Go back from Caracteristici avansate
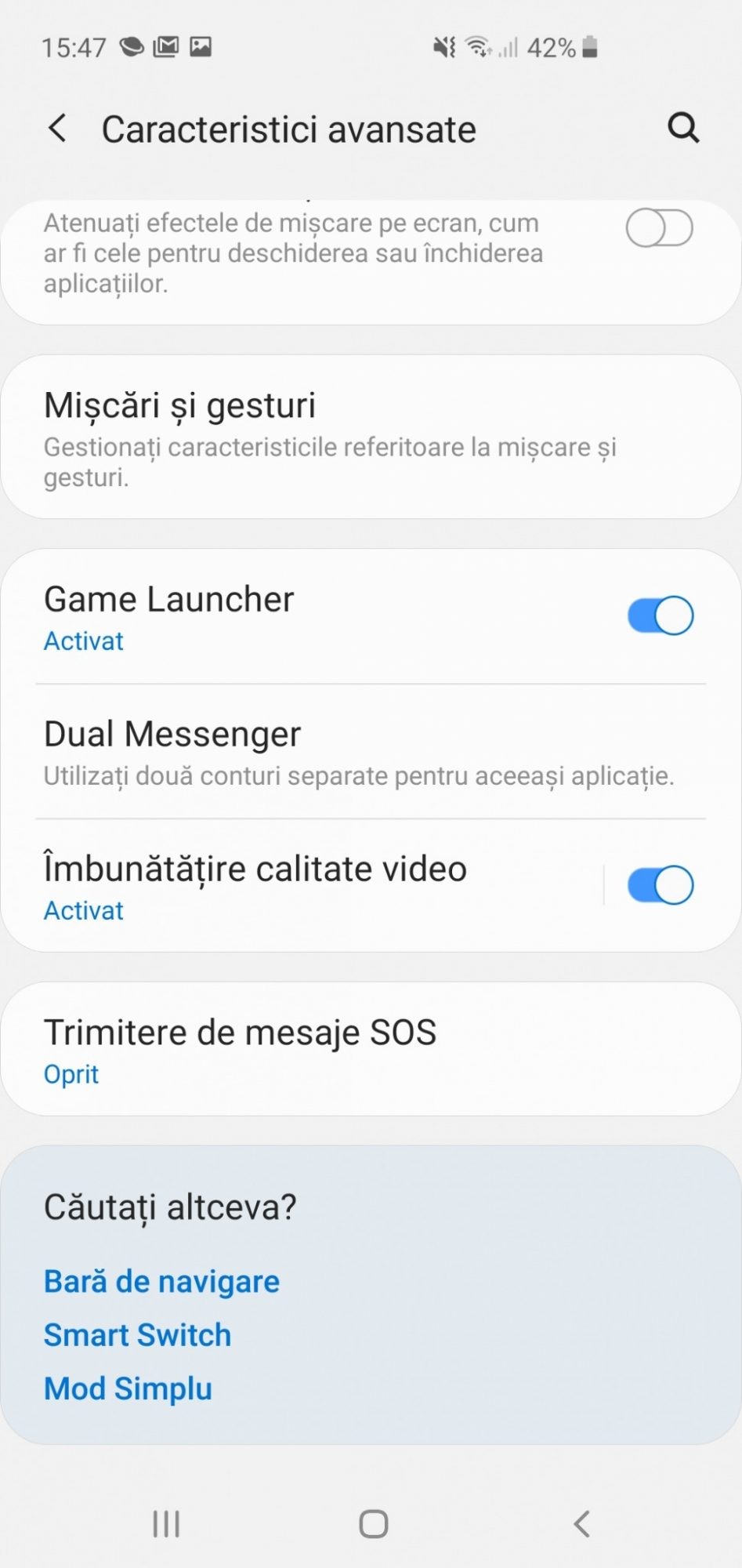This screenshot has height=1568, width=742. (x=57, y=128)
